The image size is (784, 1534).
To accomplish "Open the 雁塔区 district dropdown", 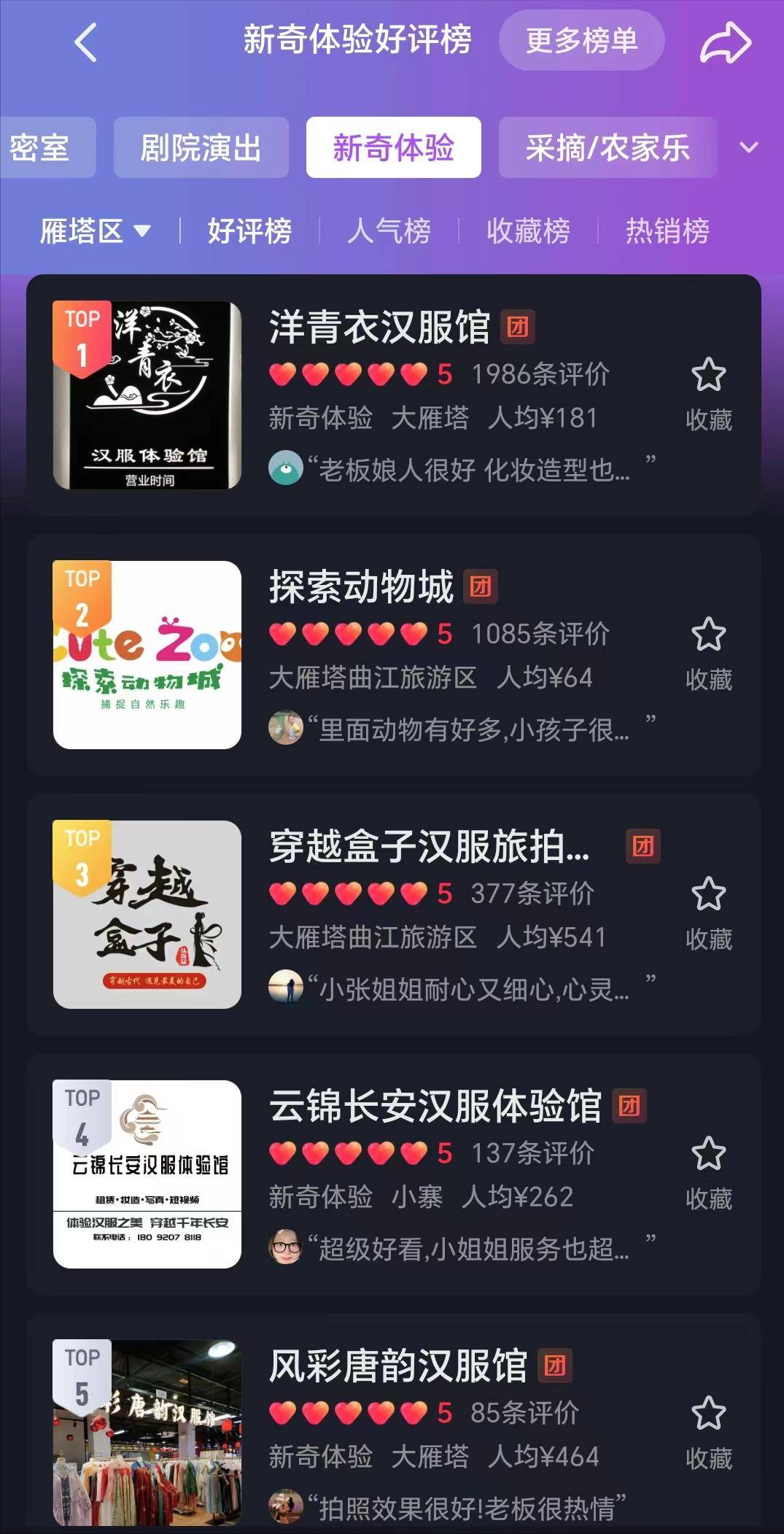I will 95,231.
